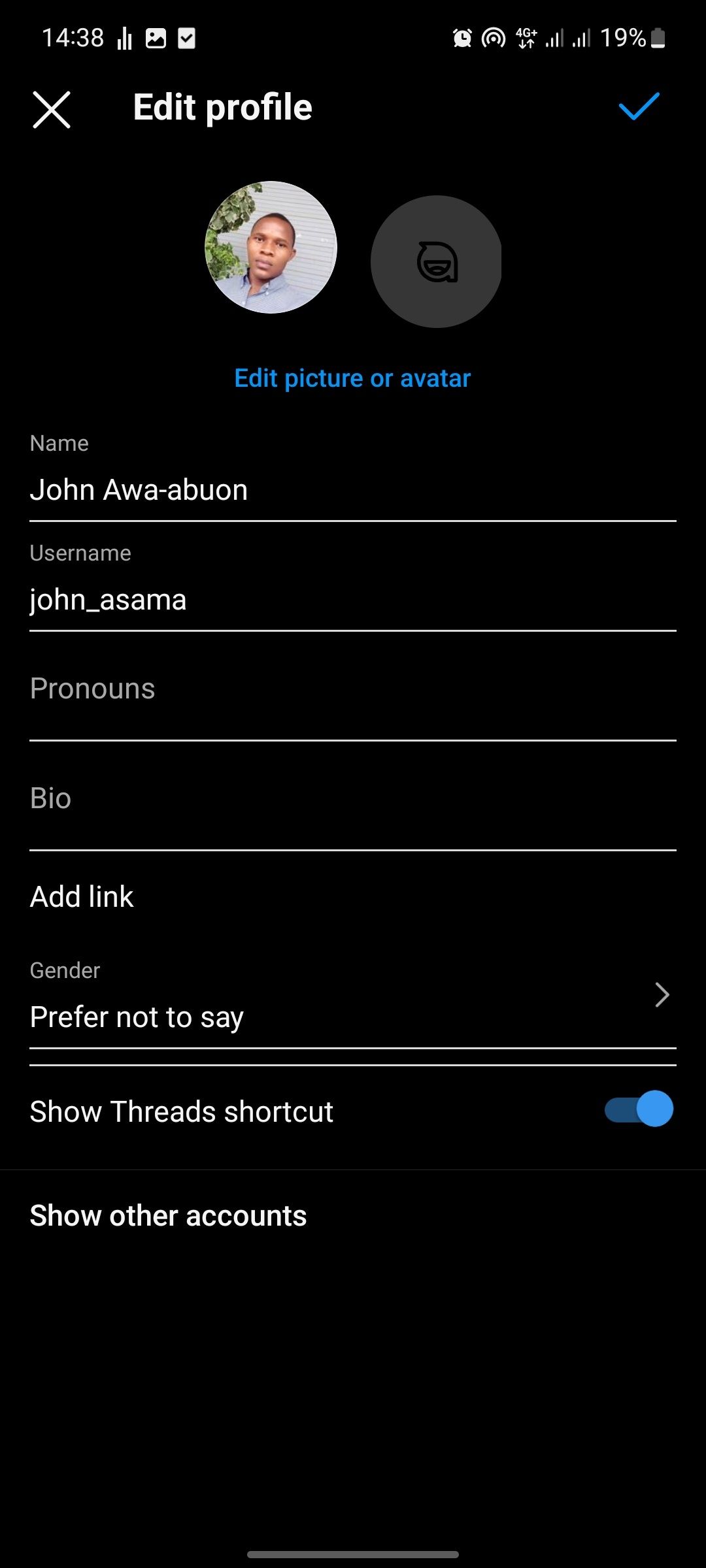Tap the blue toggle next to Show Threads shortcut

(636, 1109)
